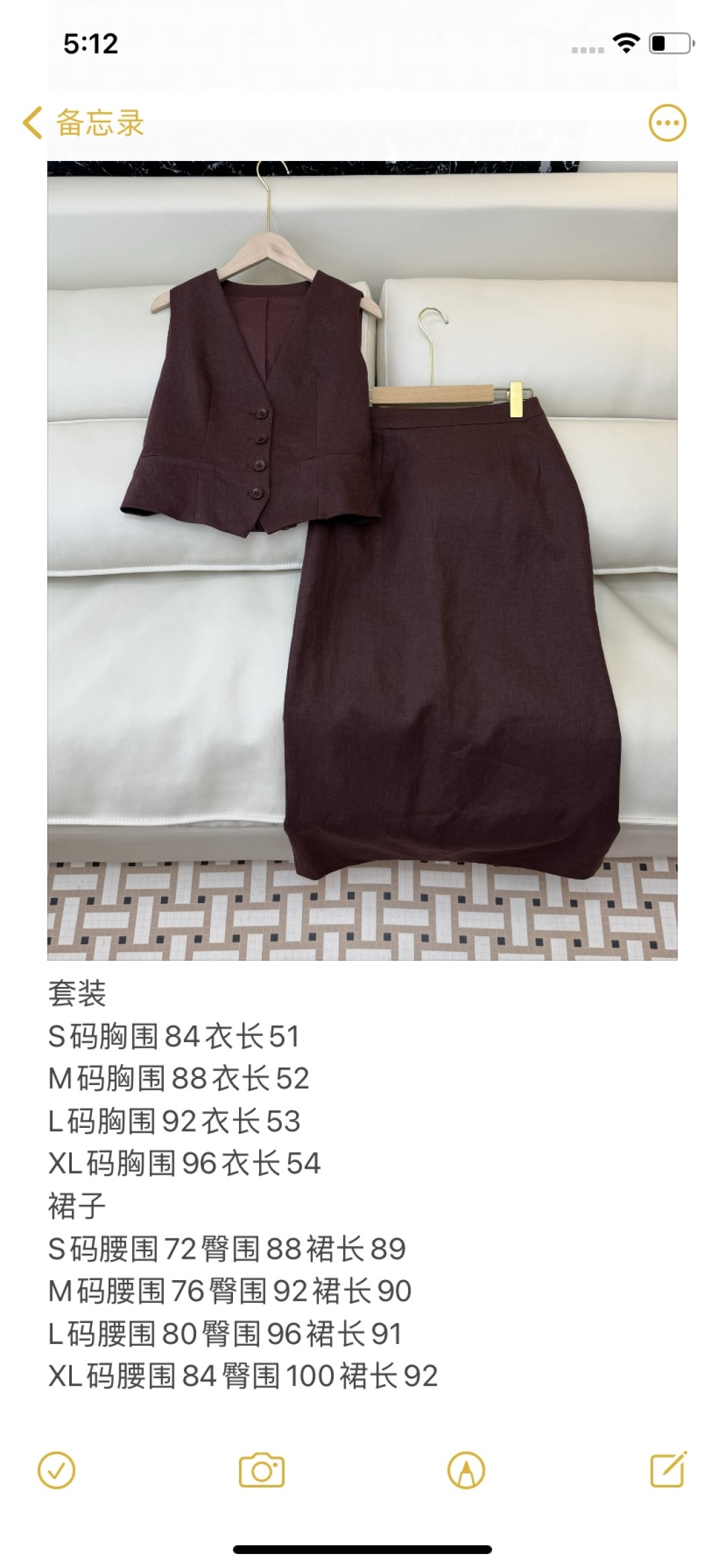Open the more options ellipsis menu
Image resolution: width=725 pixels, height=1568 pixels.
667,123
